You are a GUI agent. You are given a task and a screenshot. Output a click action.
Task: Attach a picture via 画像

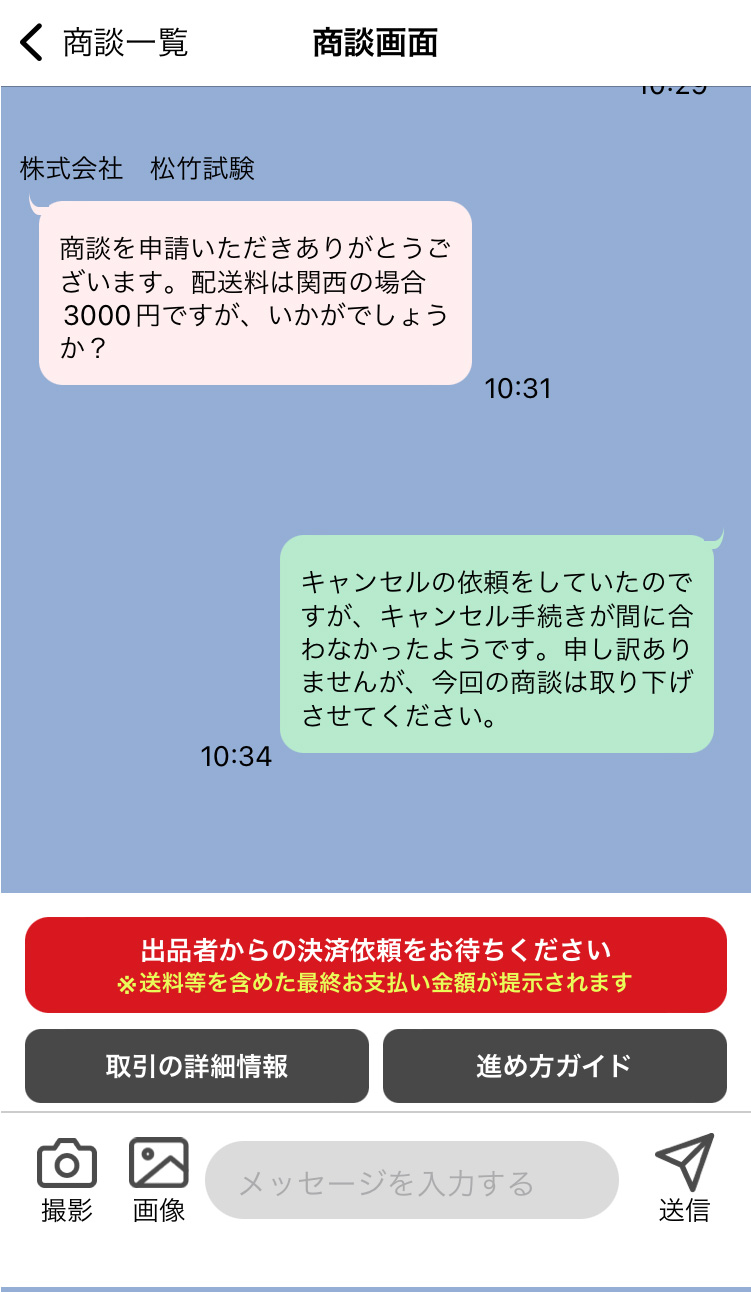pos(159,1180)
